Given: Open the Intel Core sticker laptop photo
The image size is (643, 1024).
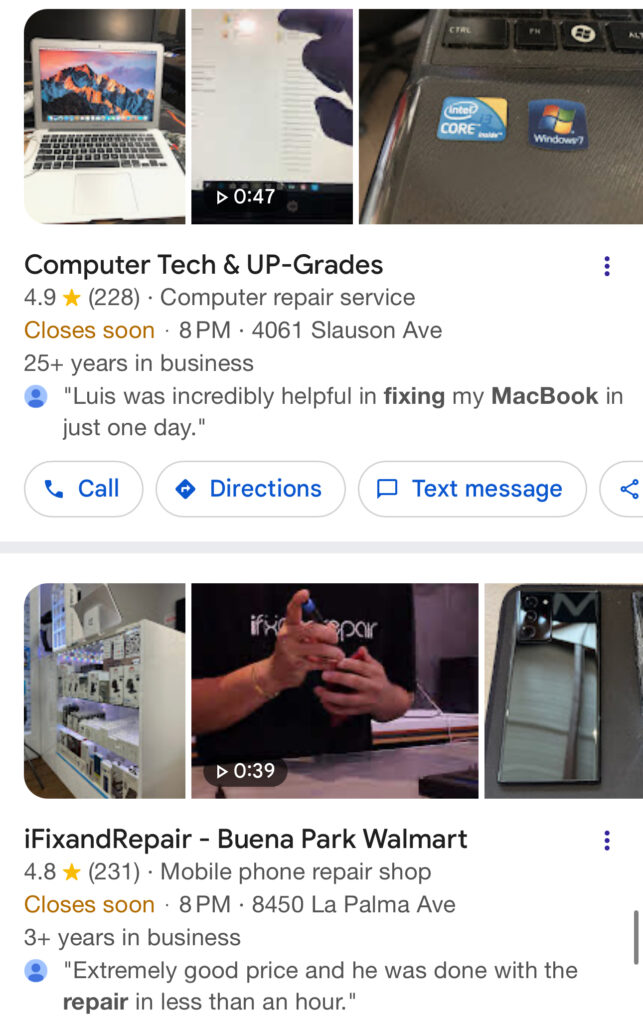Looking at the screenshot, I should pyautogui.click(x=500, y=116).
